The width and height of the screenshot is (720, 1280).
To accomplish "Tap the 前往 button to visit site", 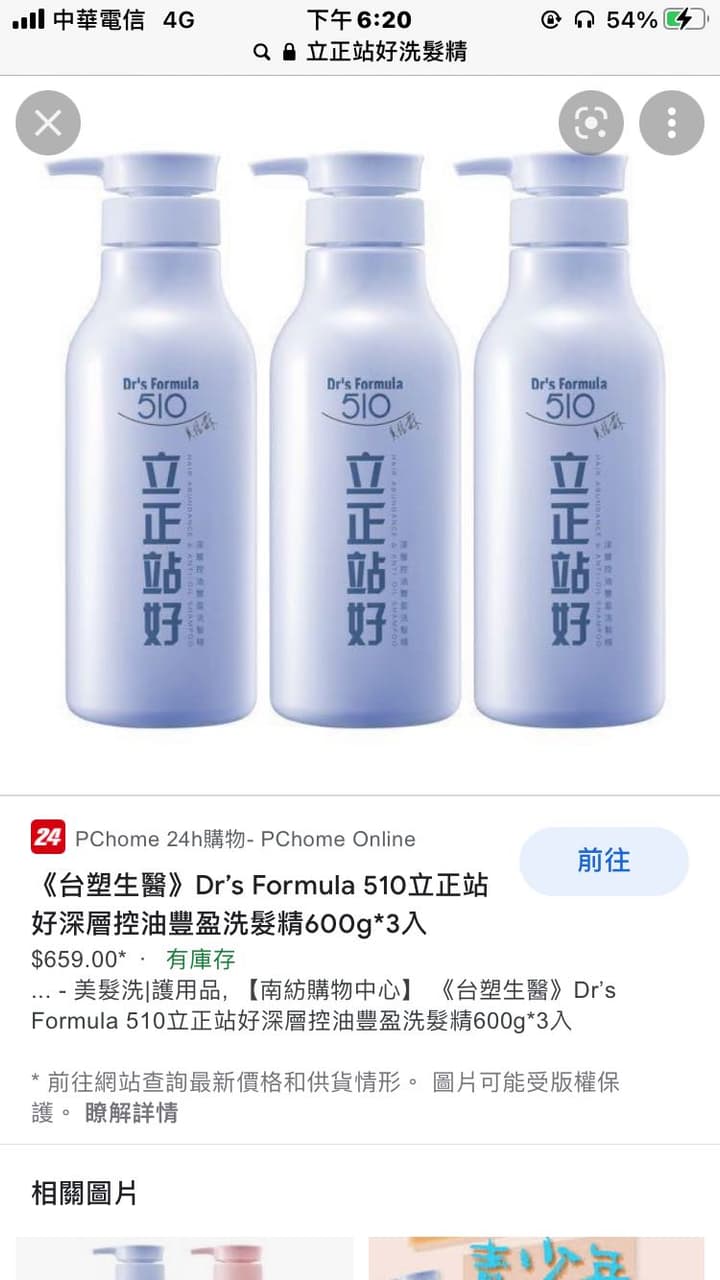I will click(604, 861).
